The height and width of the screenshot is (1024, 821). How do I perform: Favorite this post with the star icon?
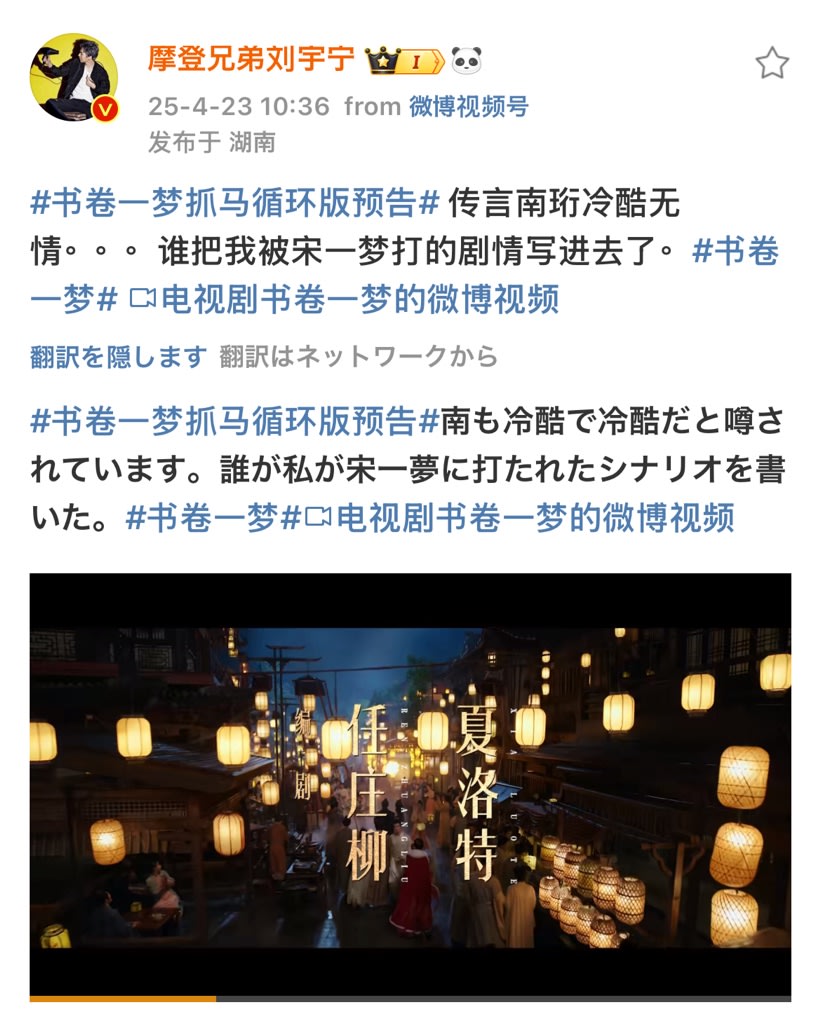pos(771,64)
